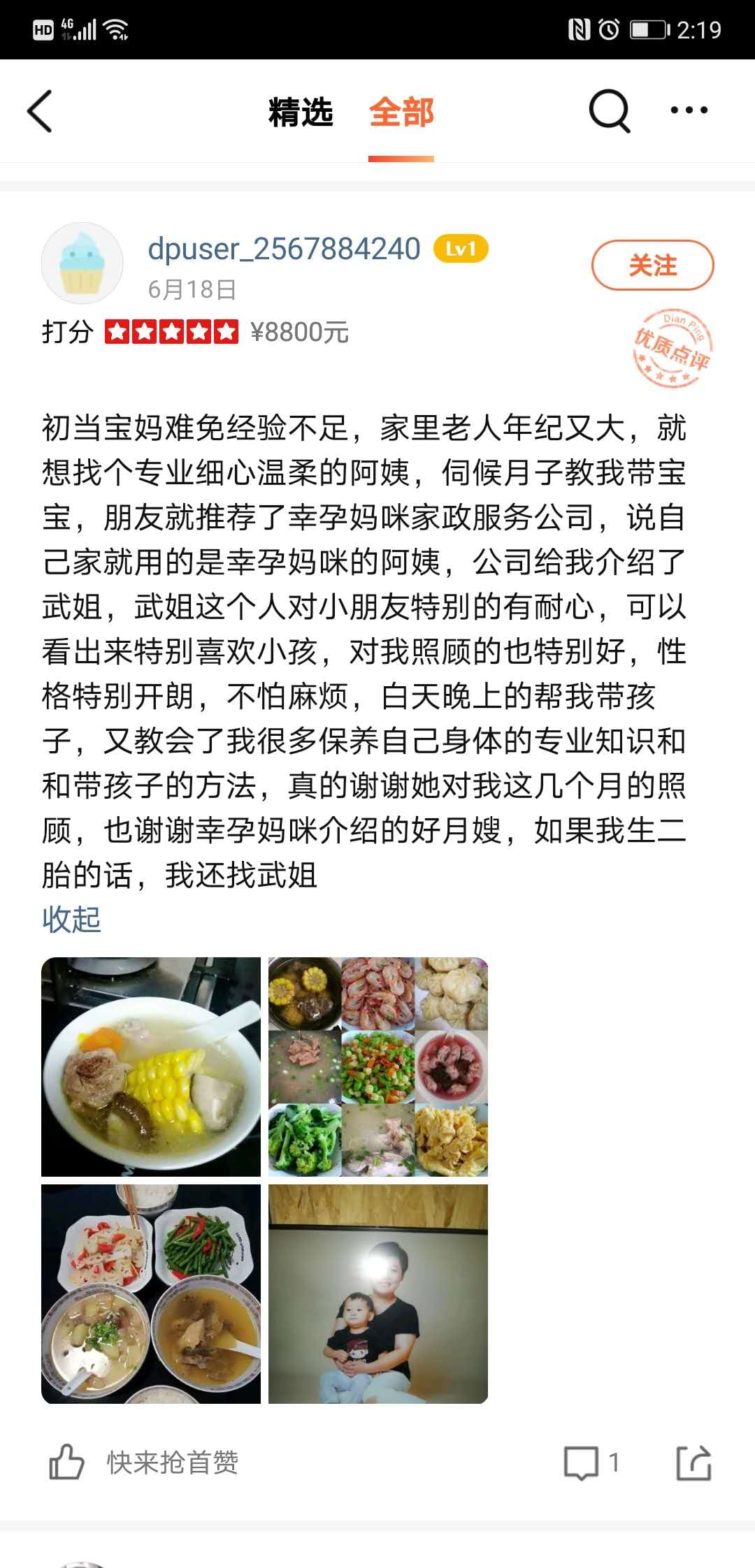Select the 全部 tab
This screenshot has width=755, height=1568.
[401, 112]
